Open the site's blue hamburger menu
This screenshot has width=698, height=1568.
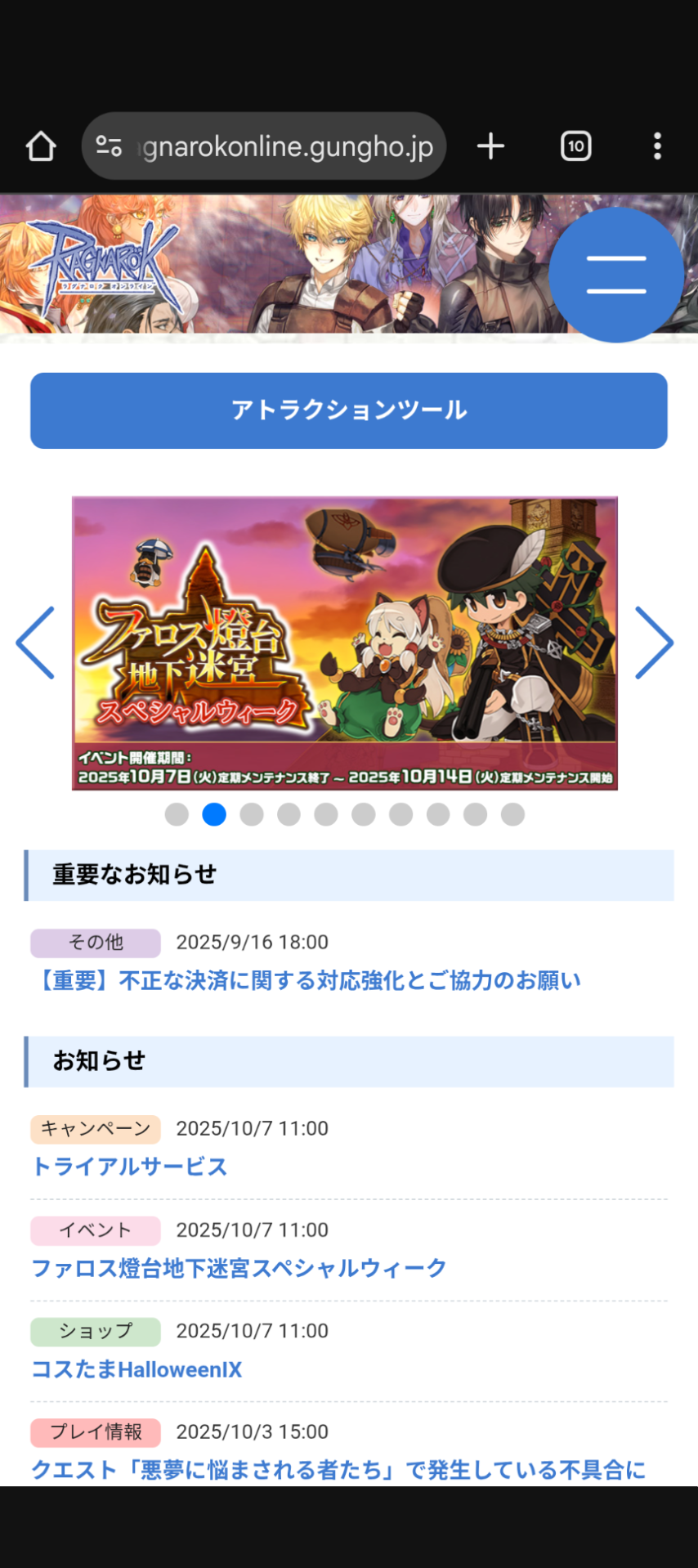tap(616, 275)
